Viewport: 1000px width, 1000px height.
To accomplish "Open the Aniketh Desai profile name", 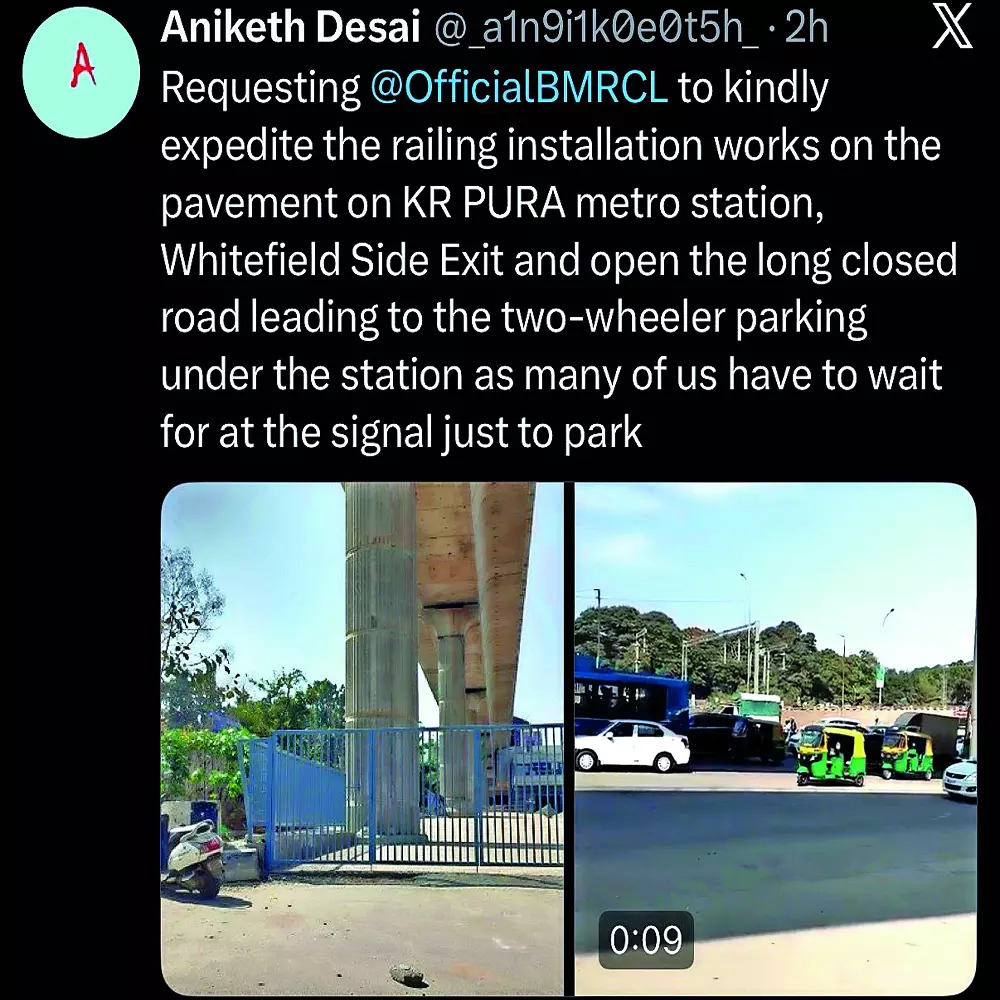I will [290, 28].
